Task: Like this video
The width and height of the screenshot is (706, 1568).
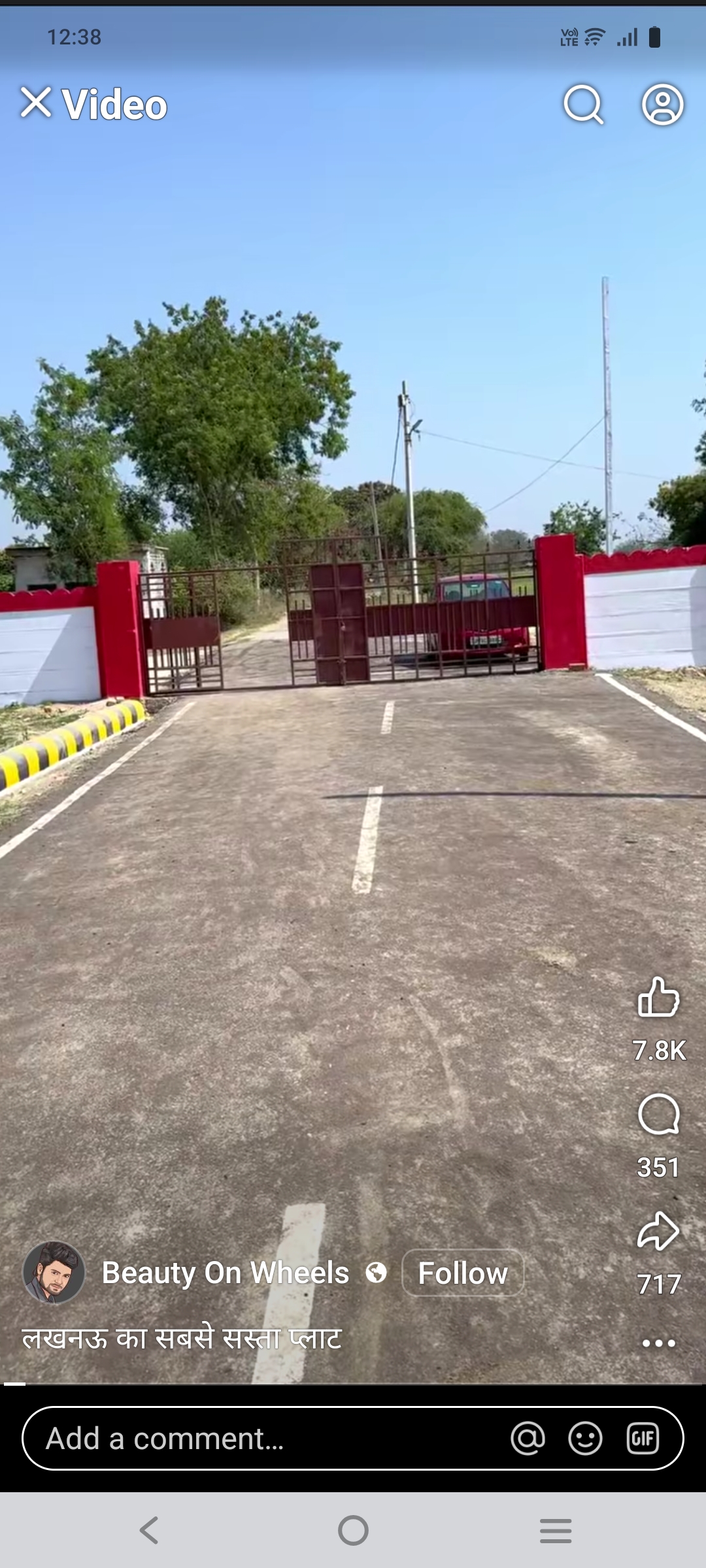Action: (658, 998)
